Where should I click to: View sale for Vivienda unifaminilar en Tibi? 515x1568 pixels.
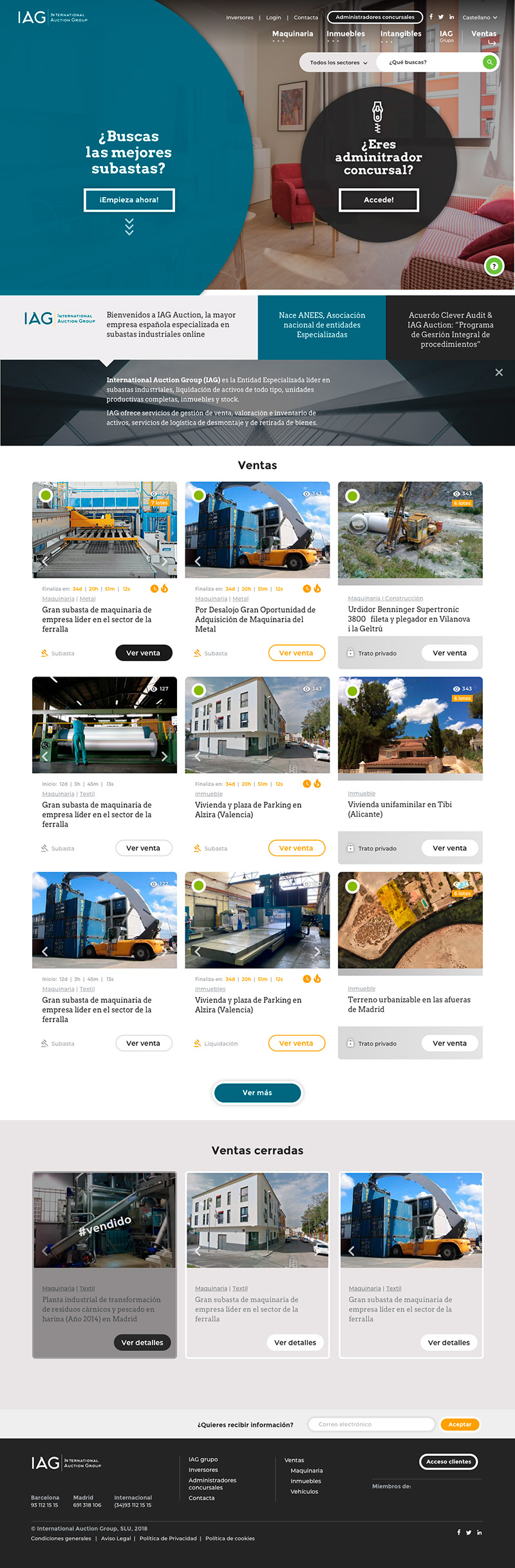coord(449,848)
